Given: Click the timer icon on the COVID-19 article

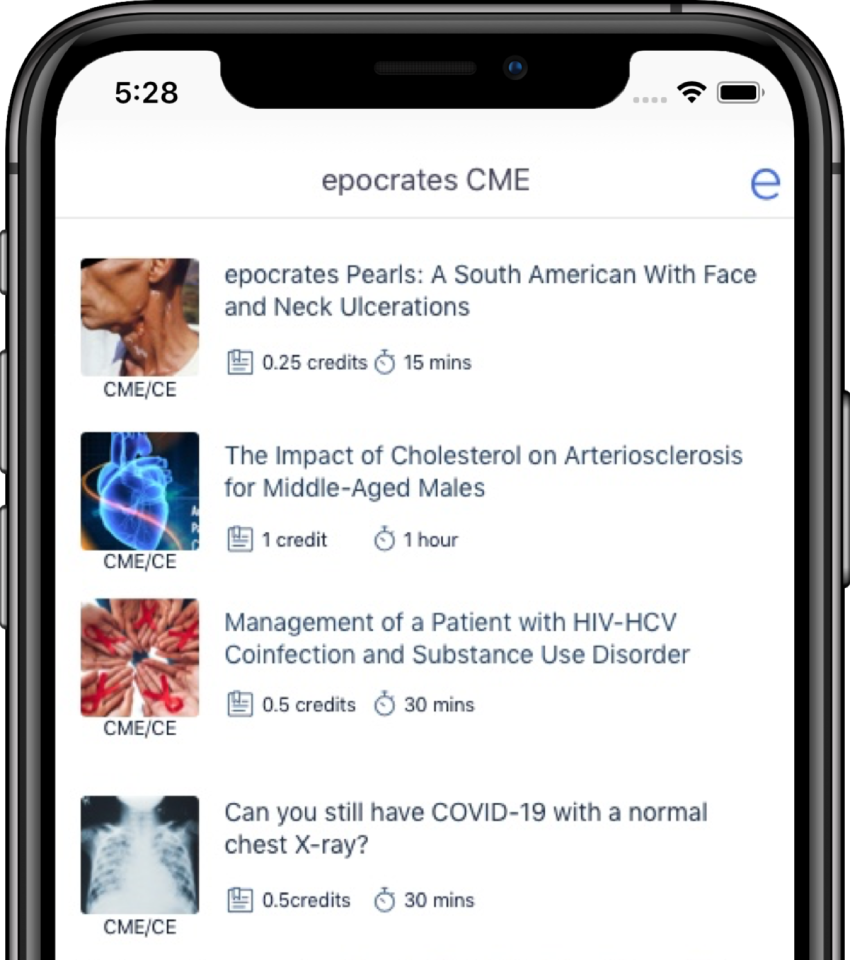Looking at the screenshot, I should [384, 899].
